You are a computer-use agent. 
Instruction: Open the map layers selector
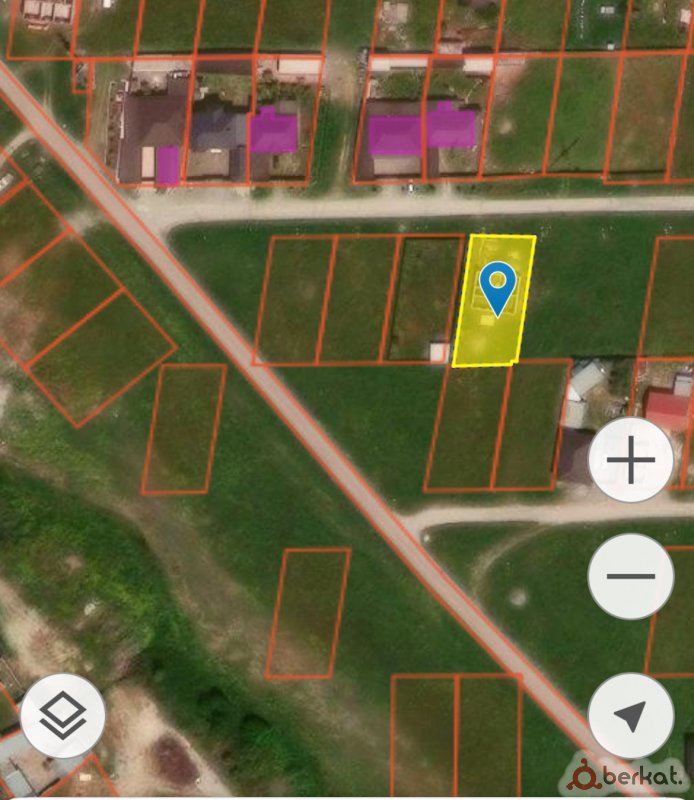(63, 715)
